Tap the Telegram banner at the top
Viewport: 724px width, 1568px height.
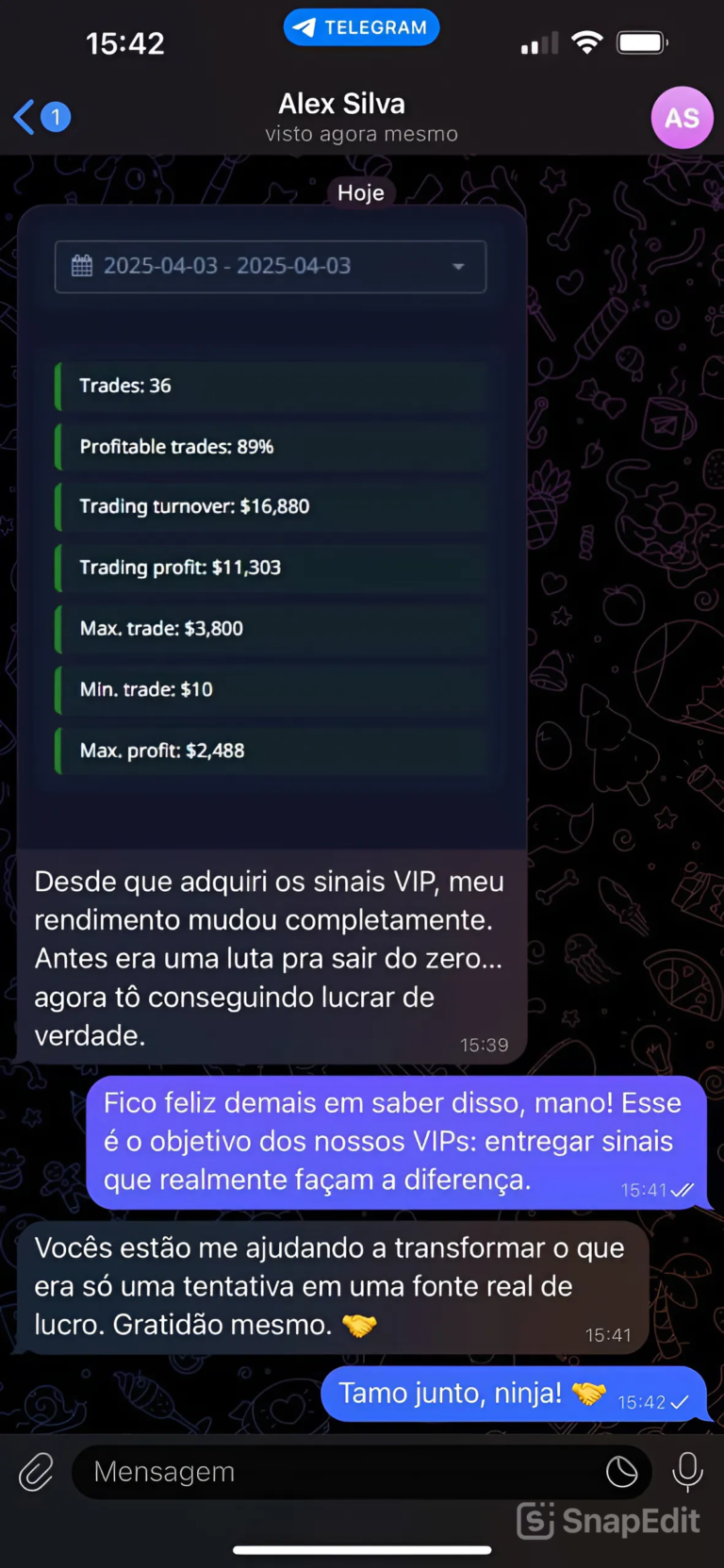(361, 26)
